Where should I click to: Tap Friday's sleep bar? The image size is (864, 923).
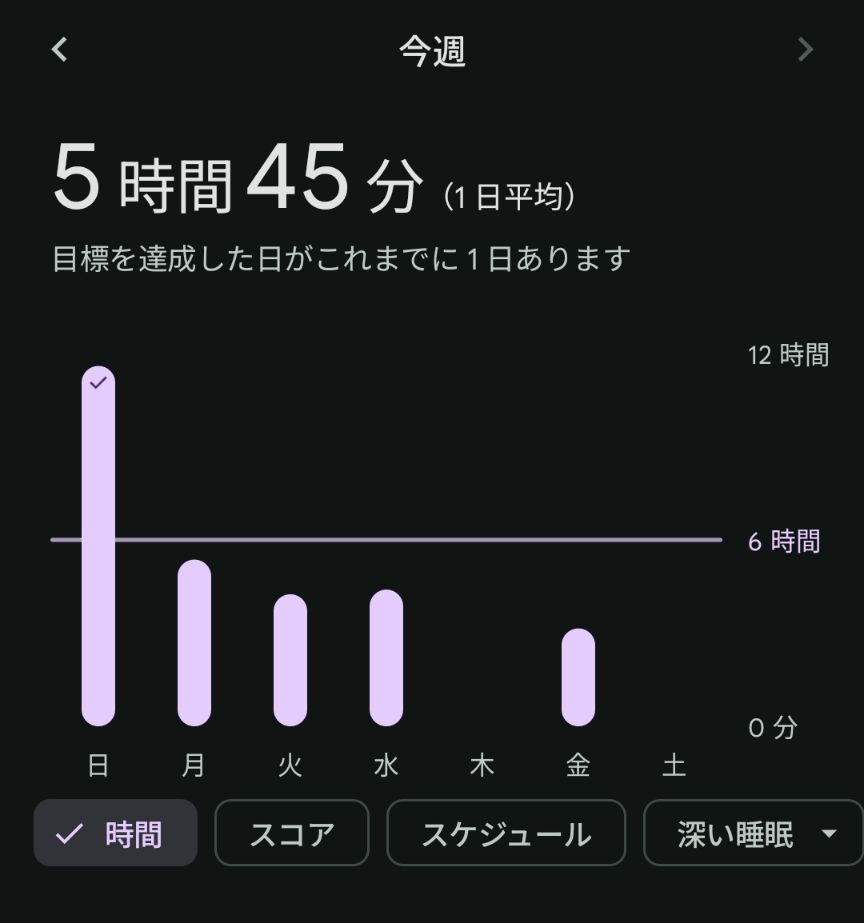point(578,677)
